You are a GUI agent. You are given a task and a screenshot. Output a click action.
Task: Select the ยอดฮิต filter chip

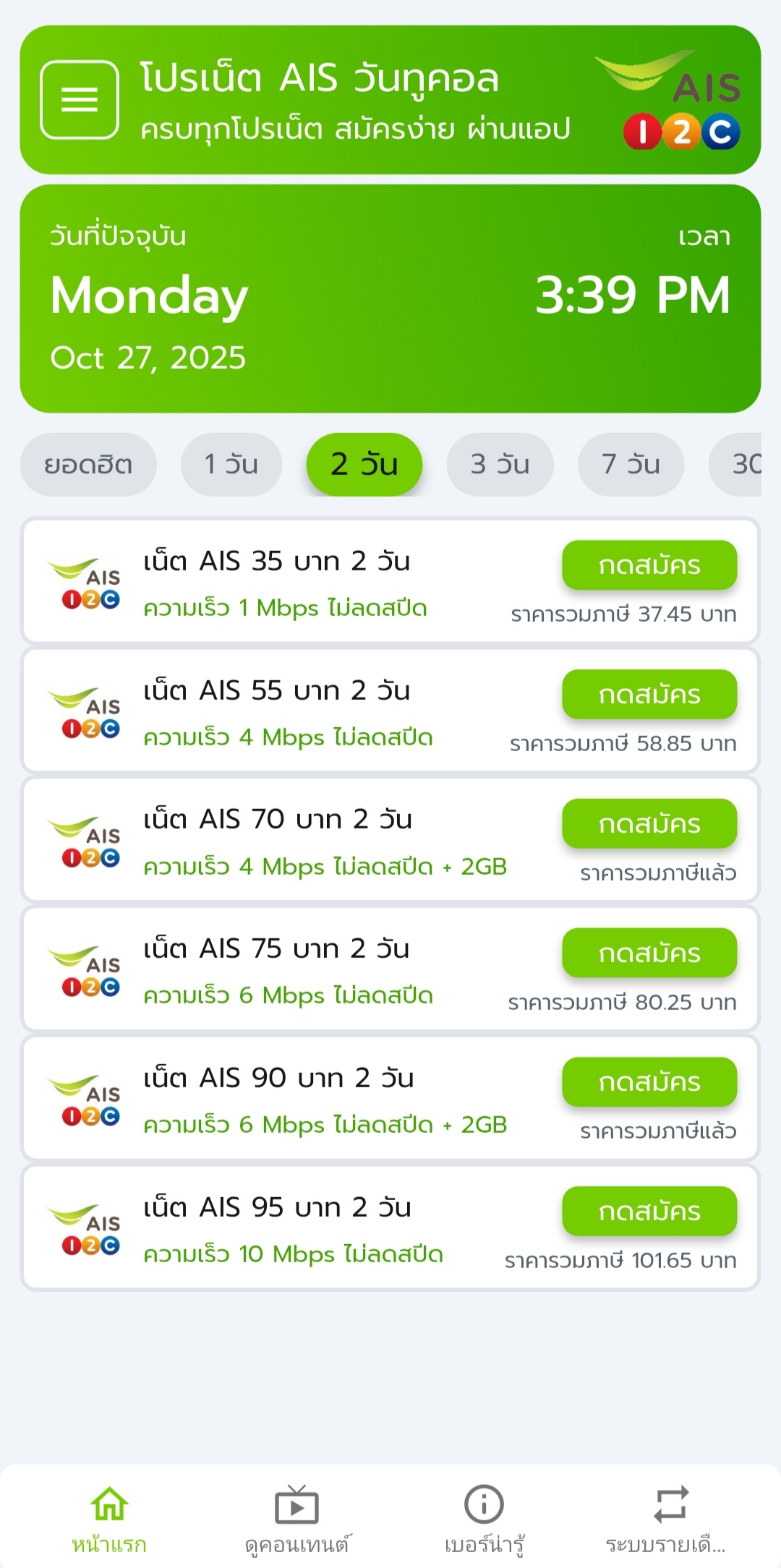[88, 465]
